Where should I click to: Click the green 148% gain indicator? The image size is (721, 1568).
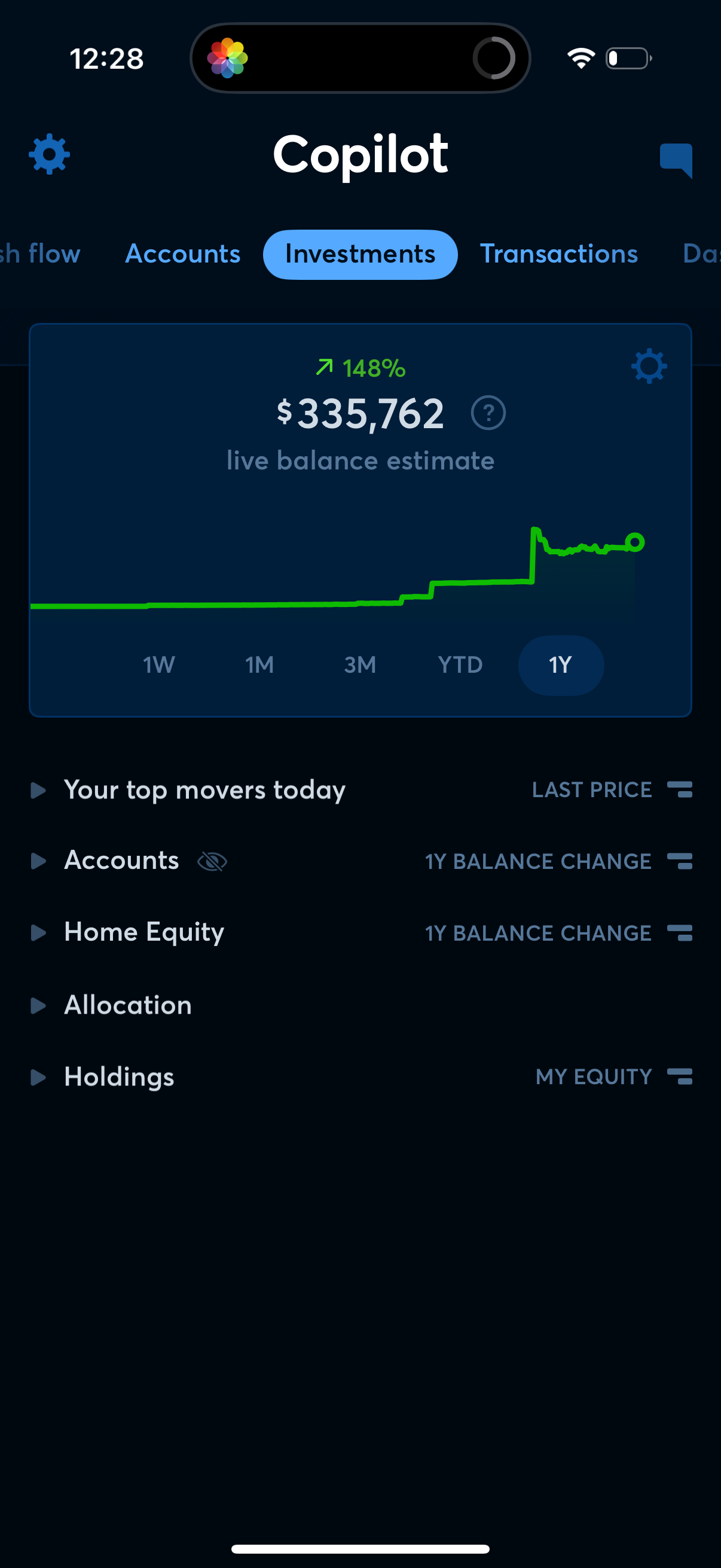point(360,368)
